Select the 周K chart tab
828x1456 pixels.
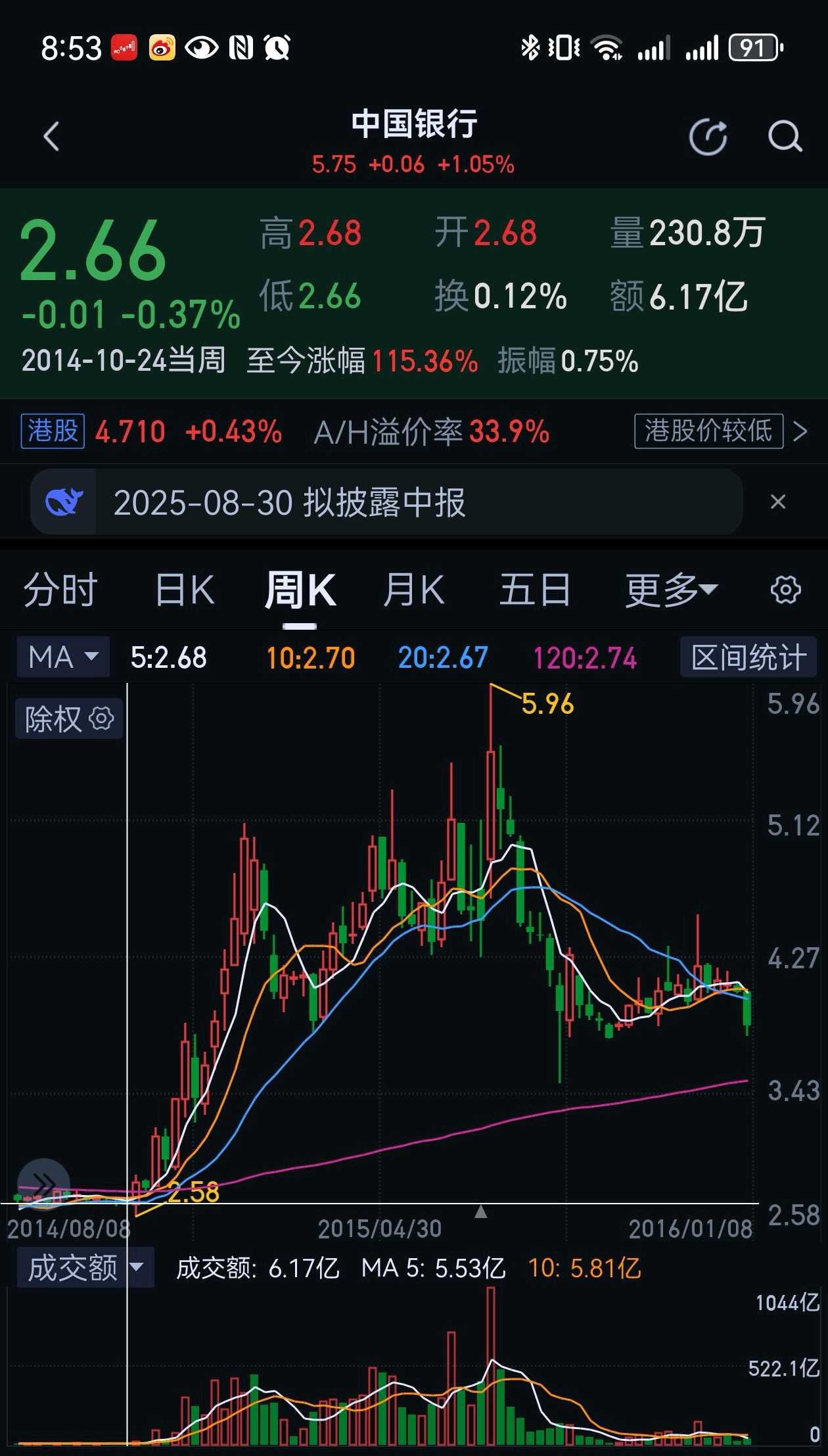(300, 590)
